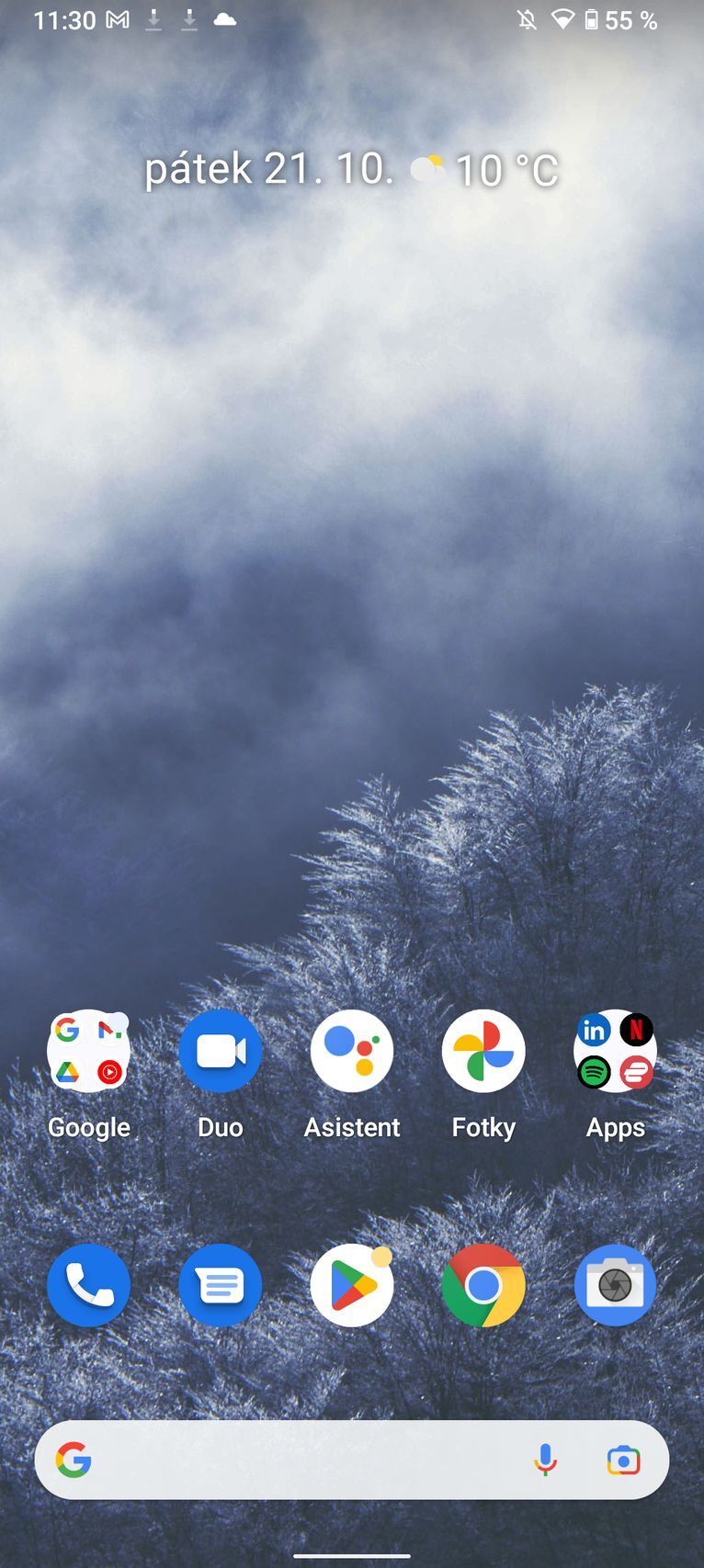Launch the Messages app
Screen dimensions: 704x1568
tap(220, 1285)
